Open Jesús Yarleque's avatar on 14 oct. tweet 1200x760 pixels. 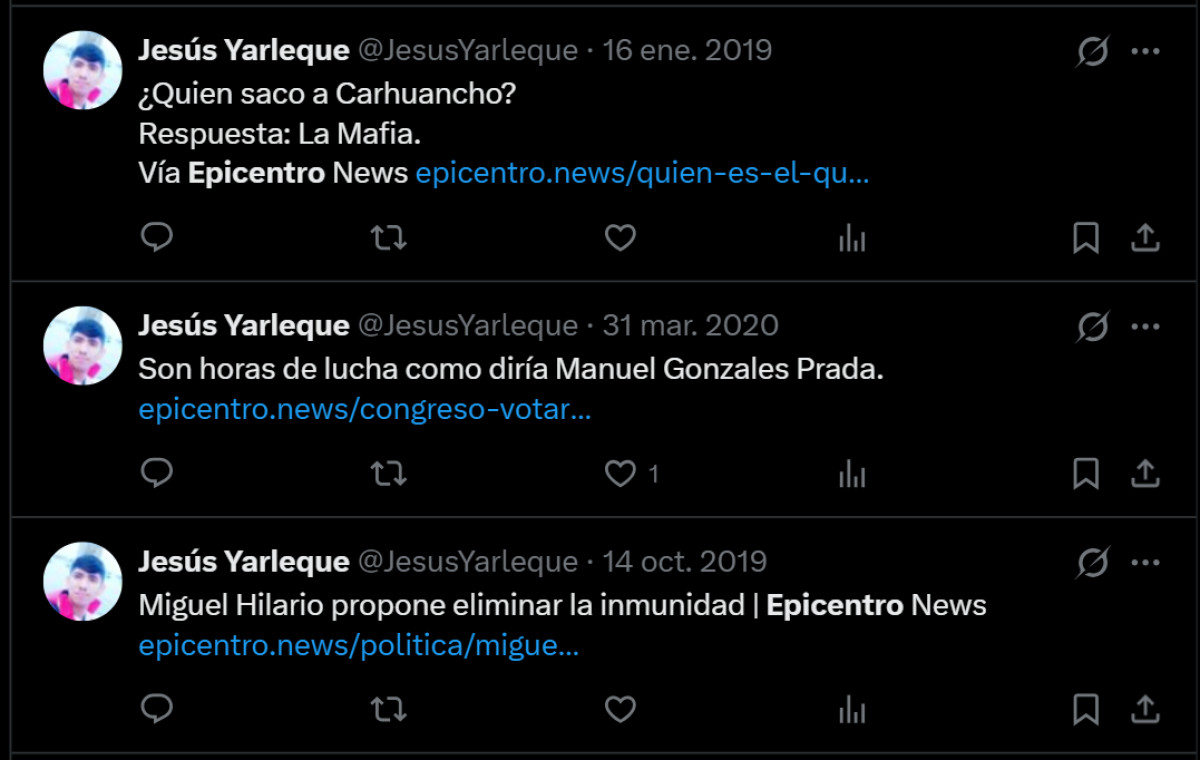(83, 581)
